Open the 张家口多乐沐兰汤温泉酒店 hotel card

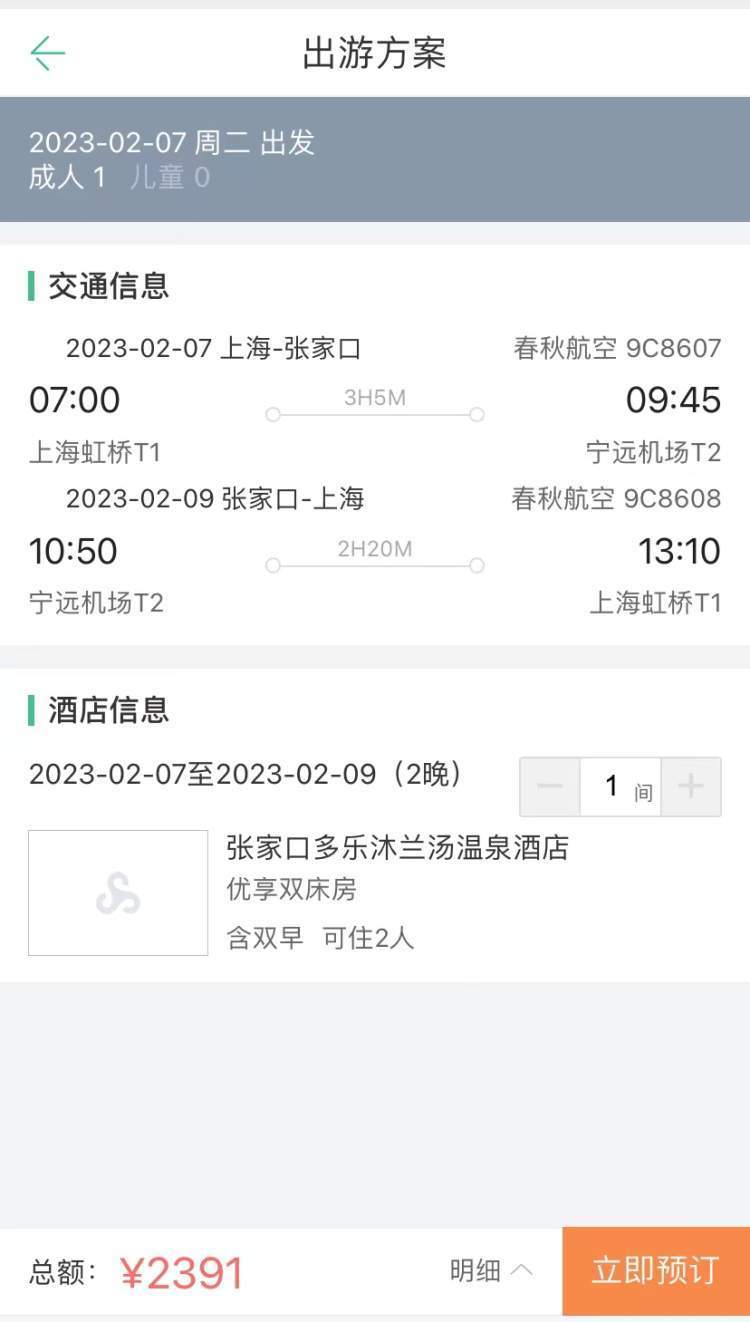pyautogui.click(x=397, y=891)
